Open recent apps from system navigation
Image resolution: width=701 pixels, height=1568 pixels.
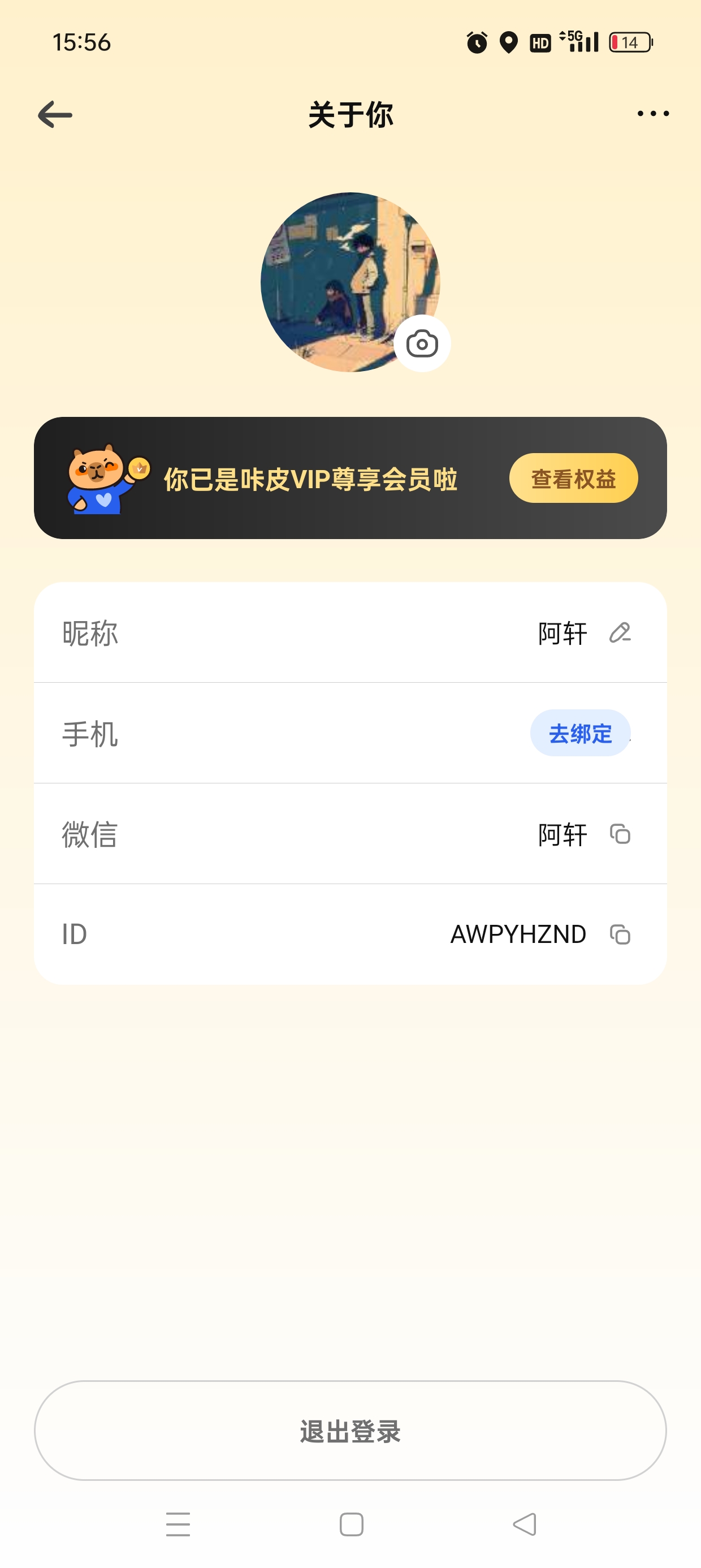[178, 1524]
